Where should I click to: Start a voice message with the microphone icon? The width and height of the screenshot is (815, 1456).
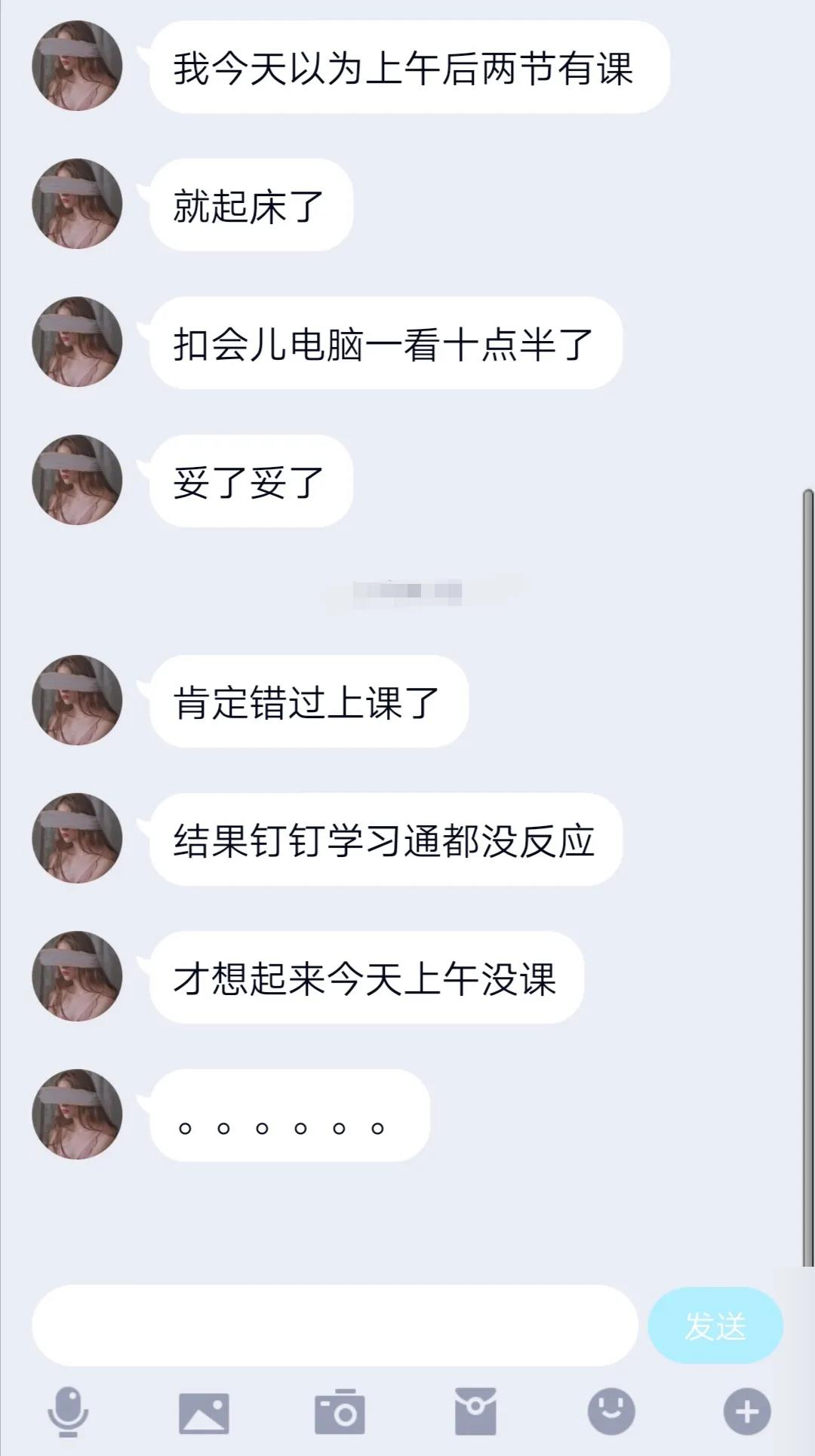click(68, 1411)
